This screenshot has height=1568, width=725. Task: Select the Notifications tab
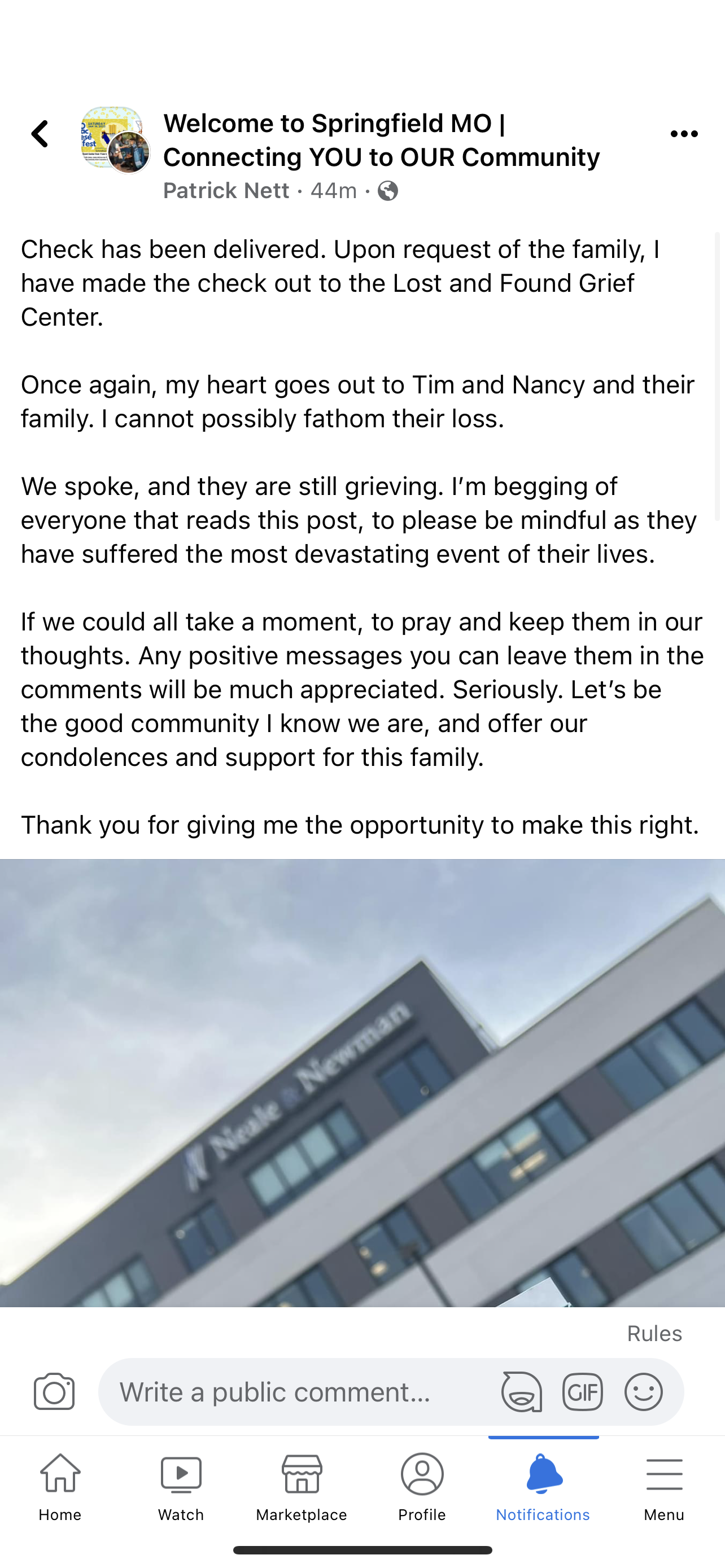click(x=543, y=1486)
